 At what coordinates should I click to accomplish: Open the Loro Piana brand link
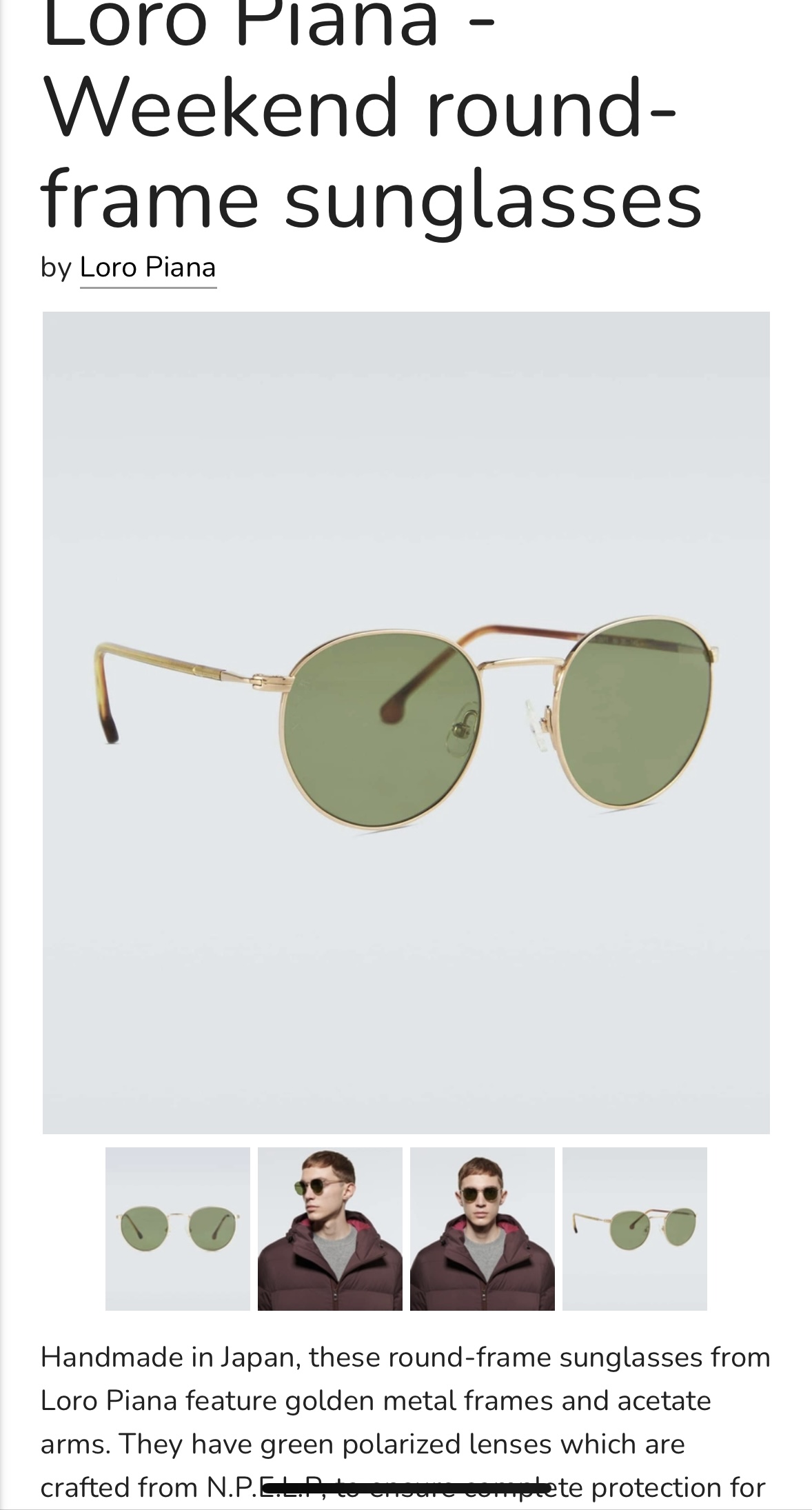tap(148, 267)
